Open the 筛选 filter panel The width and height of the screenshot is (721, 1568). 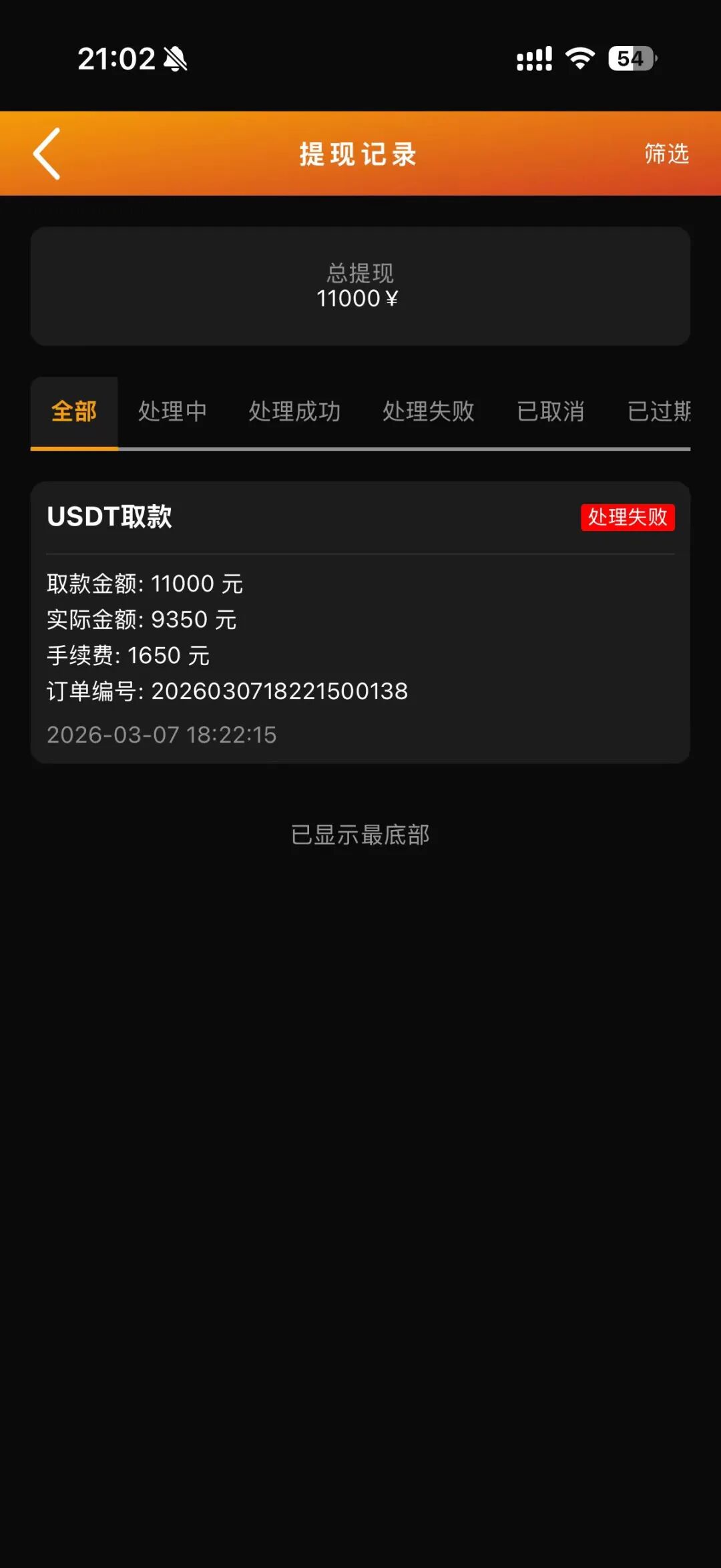coord(664,154)
